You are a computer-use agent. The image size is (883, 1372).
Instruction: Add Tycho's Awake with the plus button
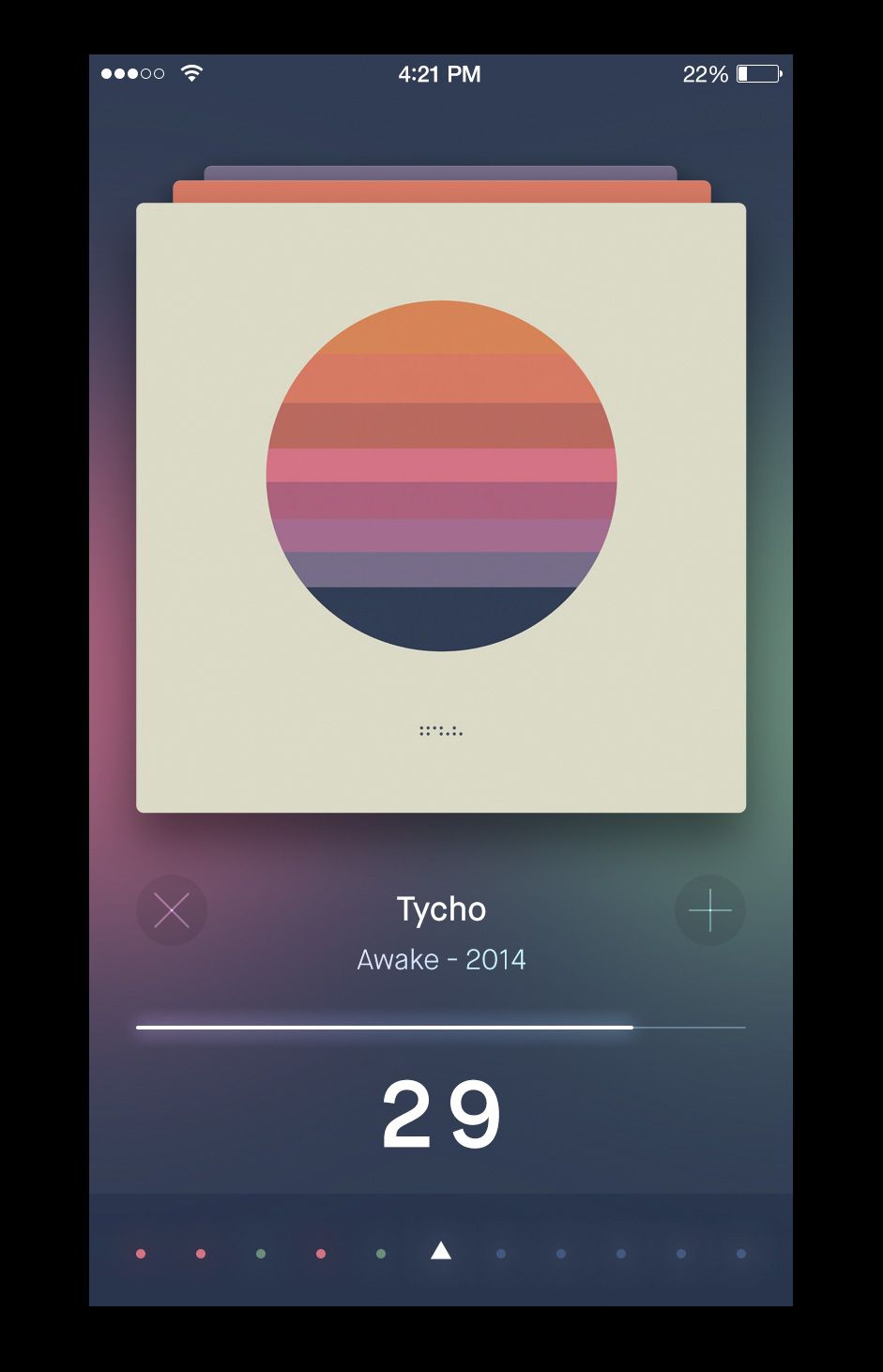point(710,910)
